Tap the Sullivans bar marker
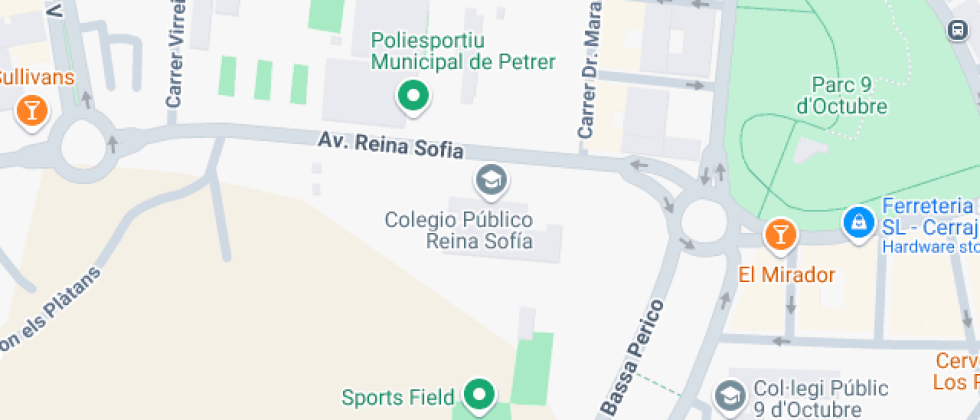980x420 pixels. [x=32, y=108]
